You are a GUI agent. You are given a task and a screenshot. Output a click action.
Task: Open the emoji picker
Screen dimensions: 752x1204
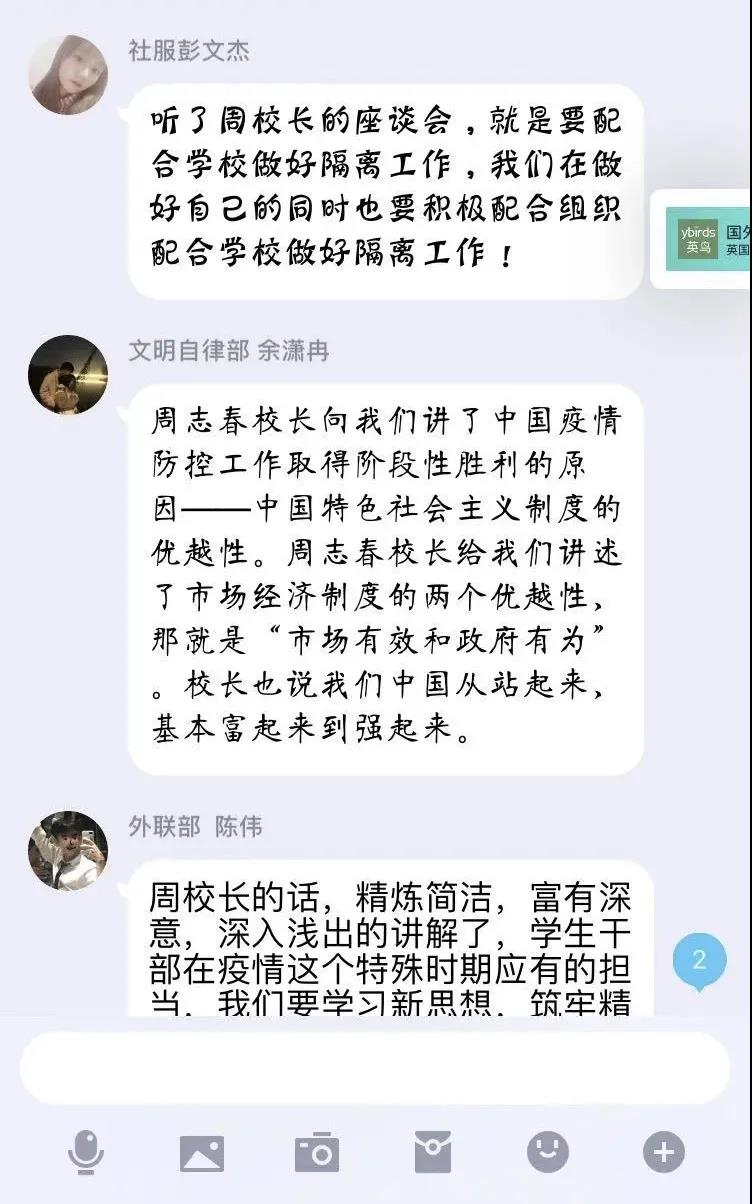(548, 1153)
